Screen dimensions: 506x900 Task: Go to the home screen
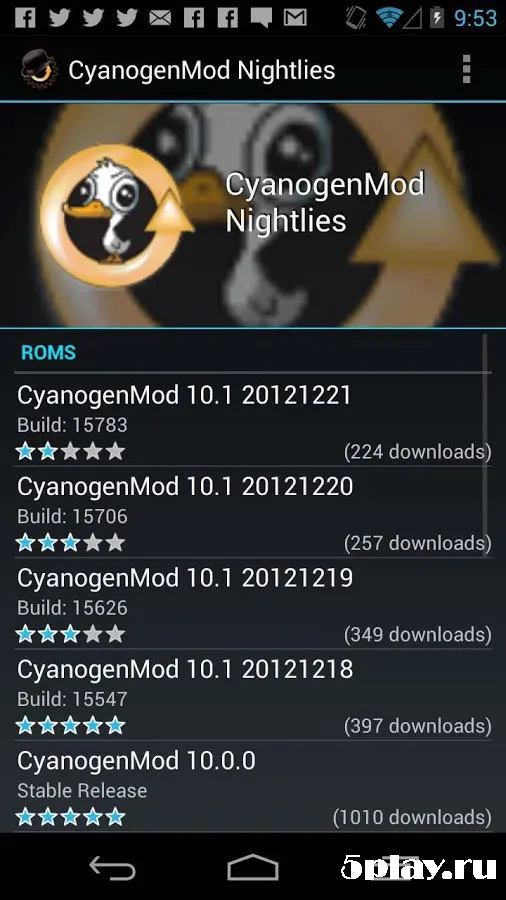253,868
